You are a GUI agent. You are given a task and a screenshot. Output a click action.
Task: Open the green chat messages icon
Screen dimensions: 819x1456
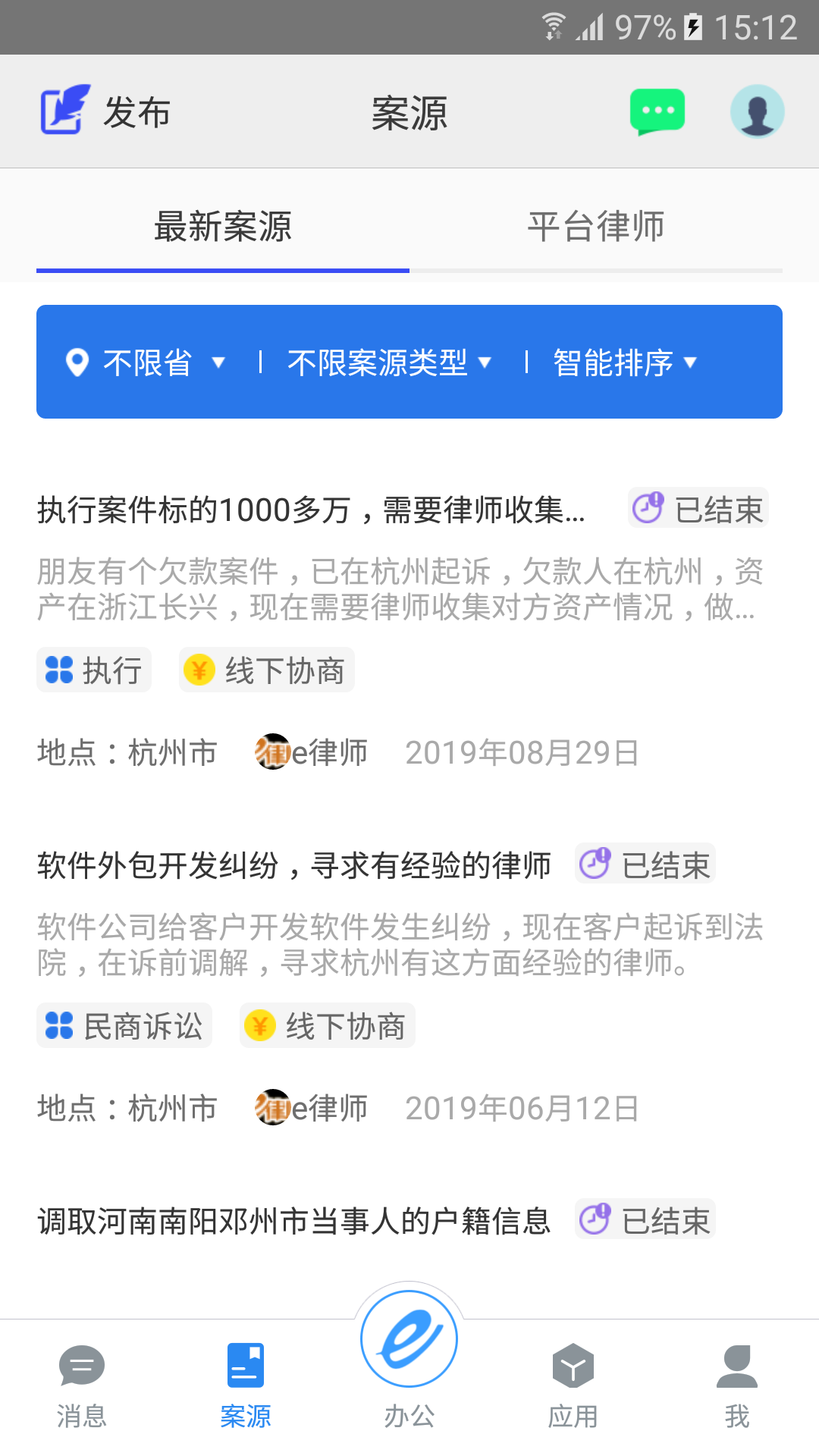658,110
